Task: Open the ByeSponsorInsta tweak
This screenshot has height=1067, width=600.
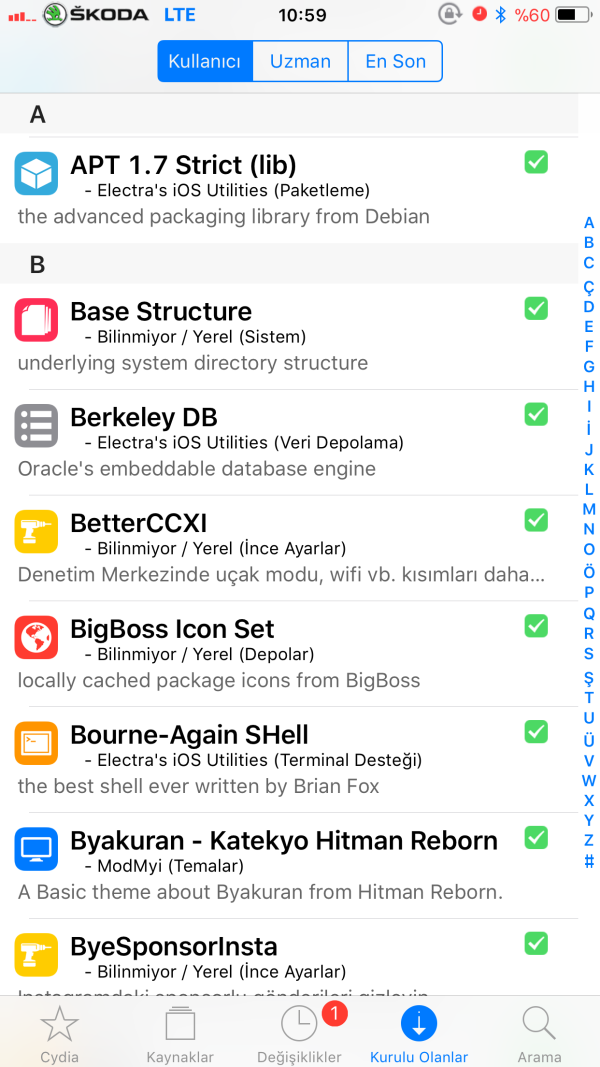Action: click(x=280, y=958)
